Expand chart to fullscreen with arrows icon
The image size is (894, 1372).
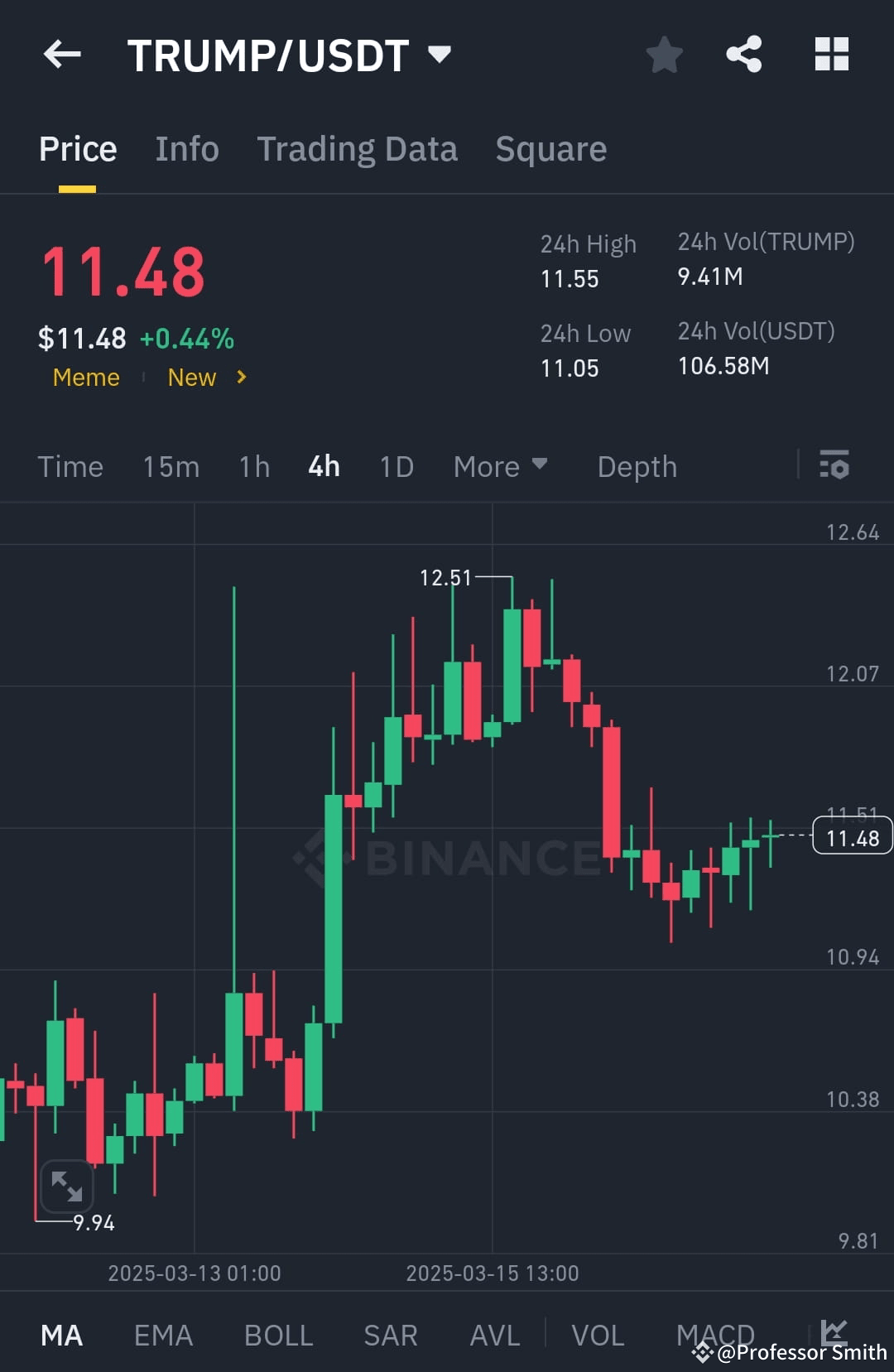(66, 1186)
